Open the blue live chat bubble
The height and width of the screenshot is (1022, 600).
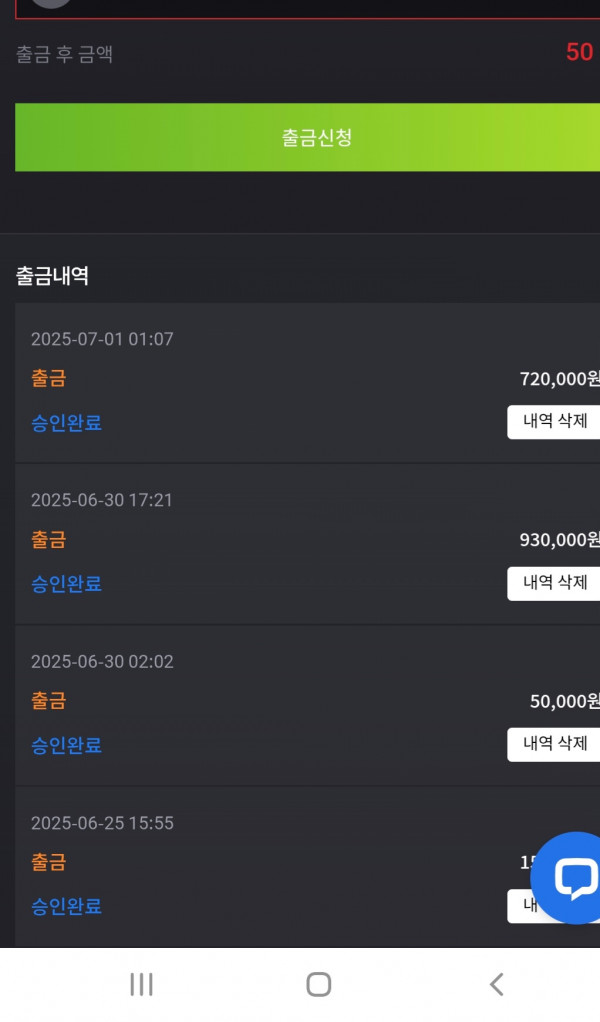coord(568,878)
